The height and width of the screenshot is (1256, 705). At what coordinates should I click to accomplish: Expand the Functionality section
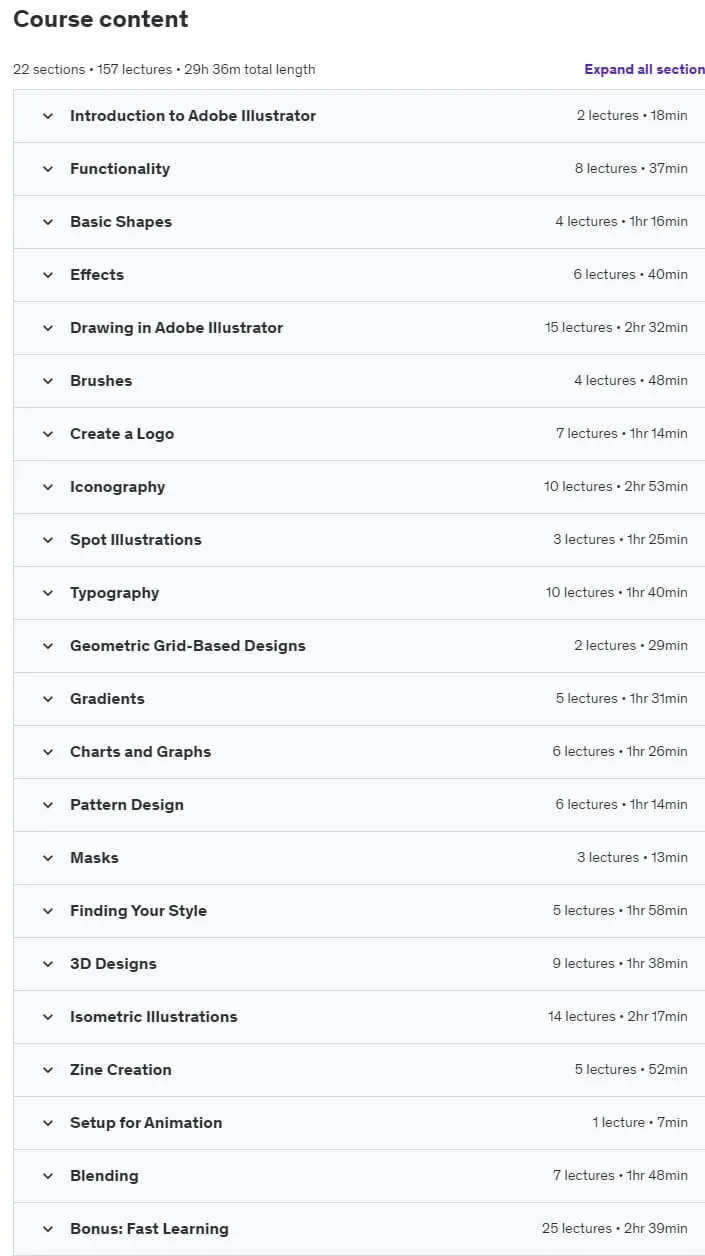[359, 169]
